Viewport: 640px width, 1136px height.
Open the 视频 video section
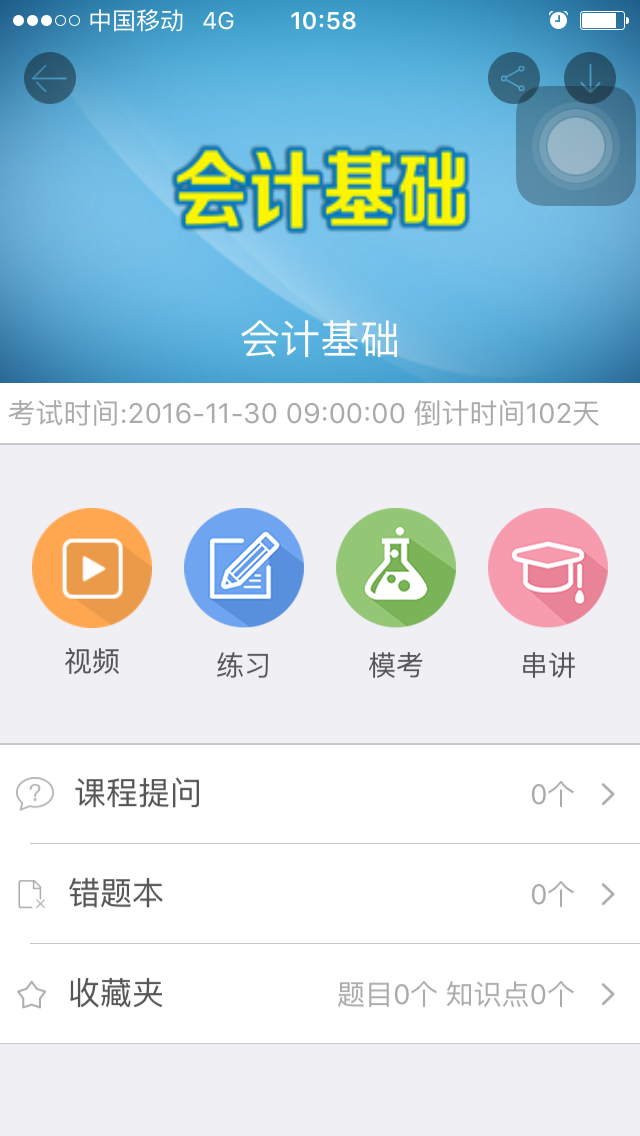coord(92,568)
